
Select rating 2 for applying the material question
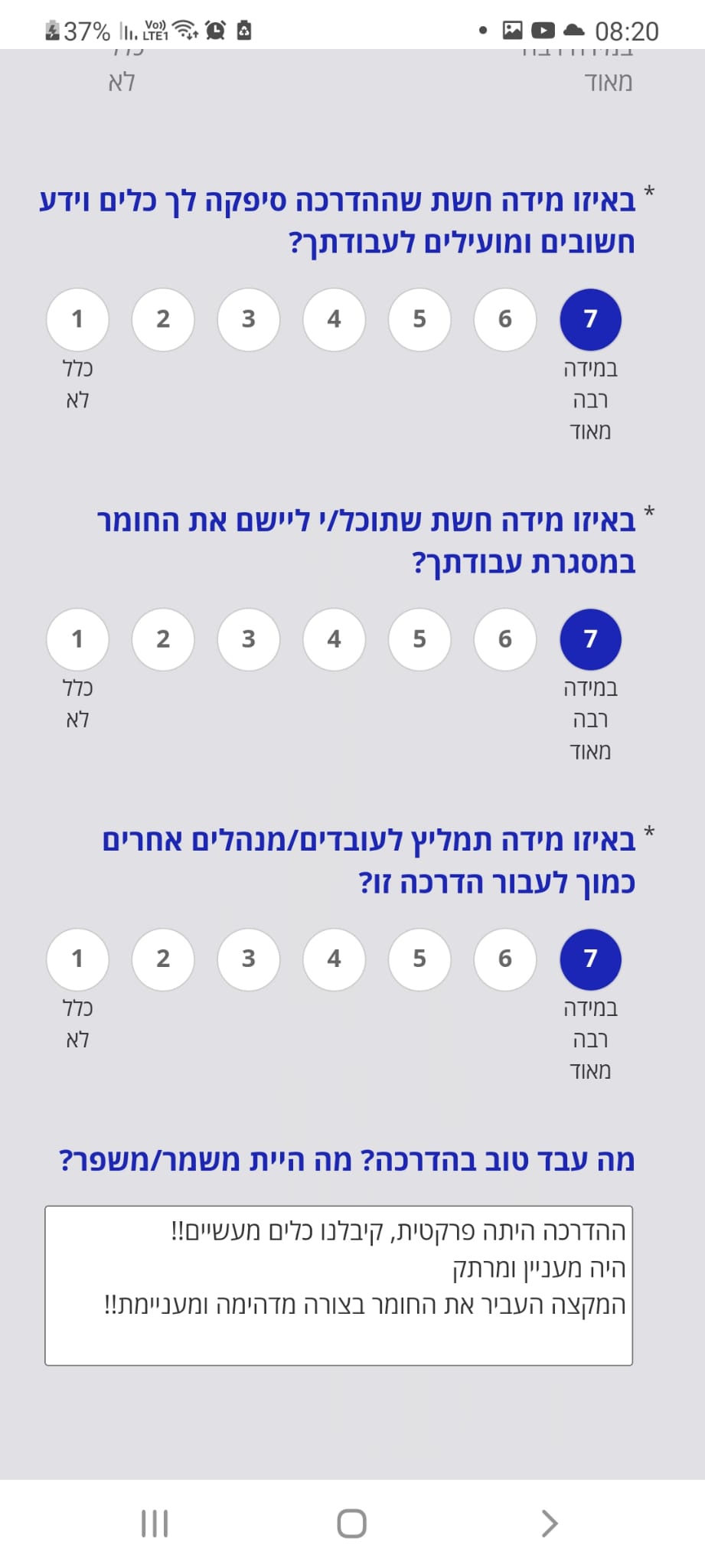point(163,639)
